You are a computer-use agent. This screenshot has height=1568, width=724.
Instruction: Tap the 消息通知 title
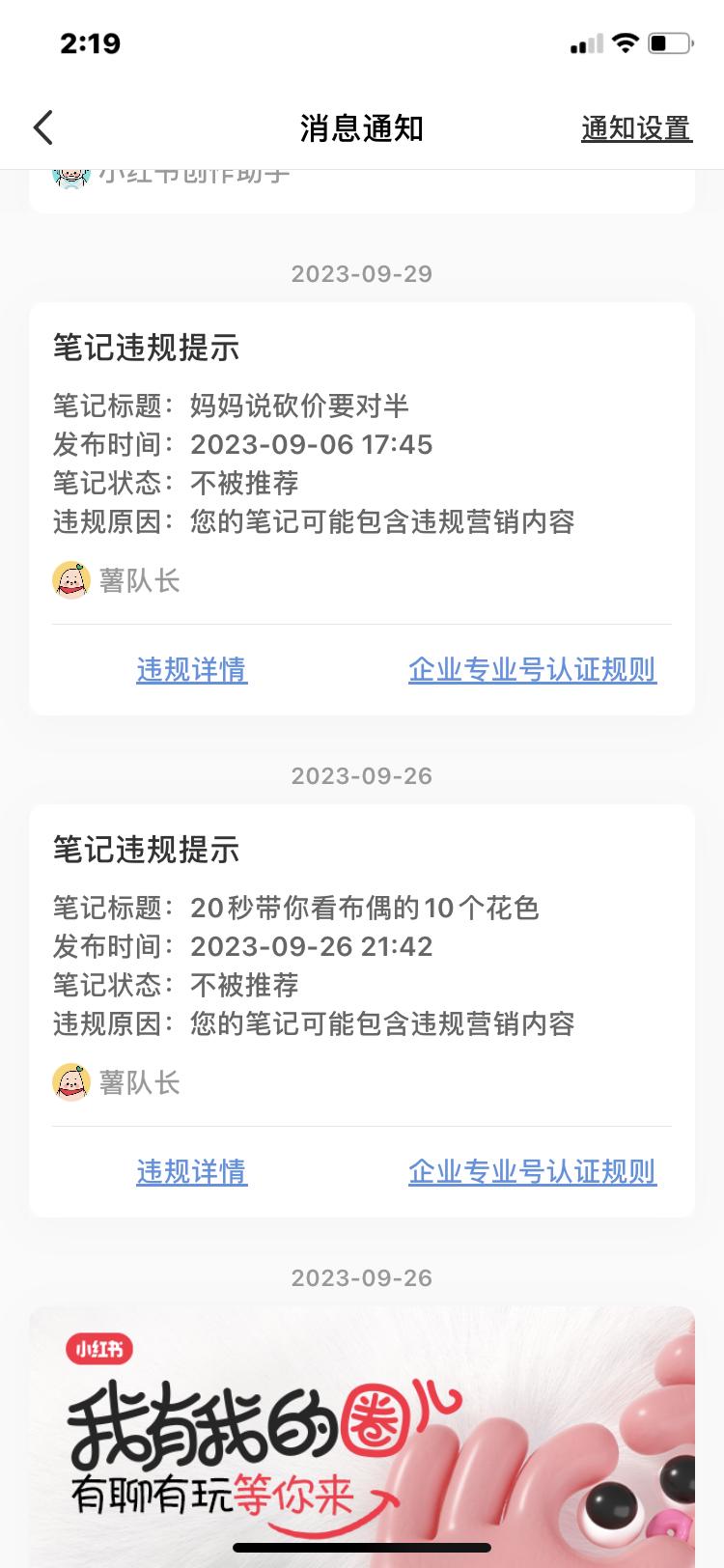(x=361, y=126)
